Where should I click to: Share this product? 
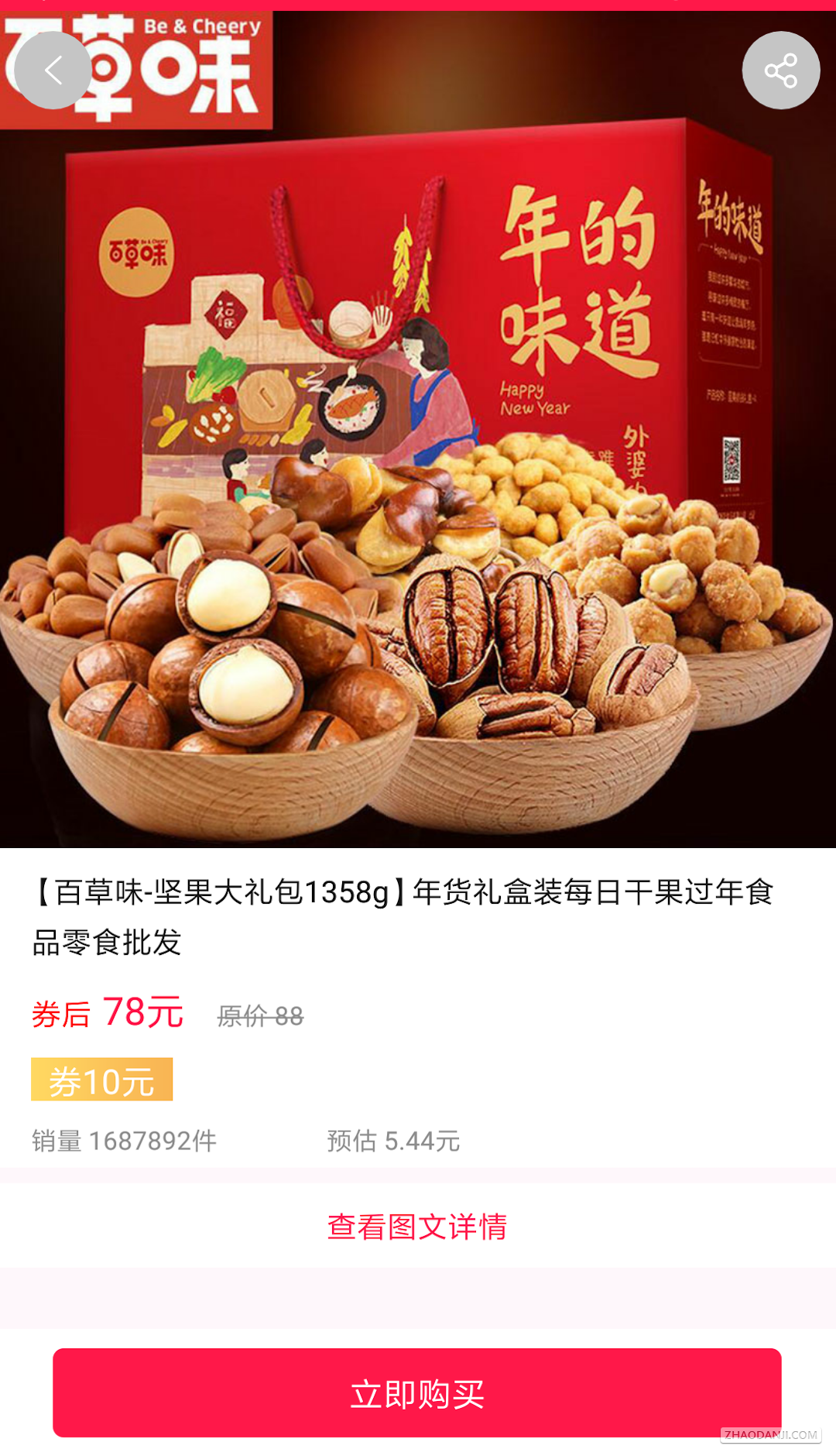point(780,70)
